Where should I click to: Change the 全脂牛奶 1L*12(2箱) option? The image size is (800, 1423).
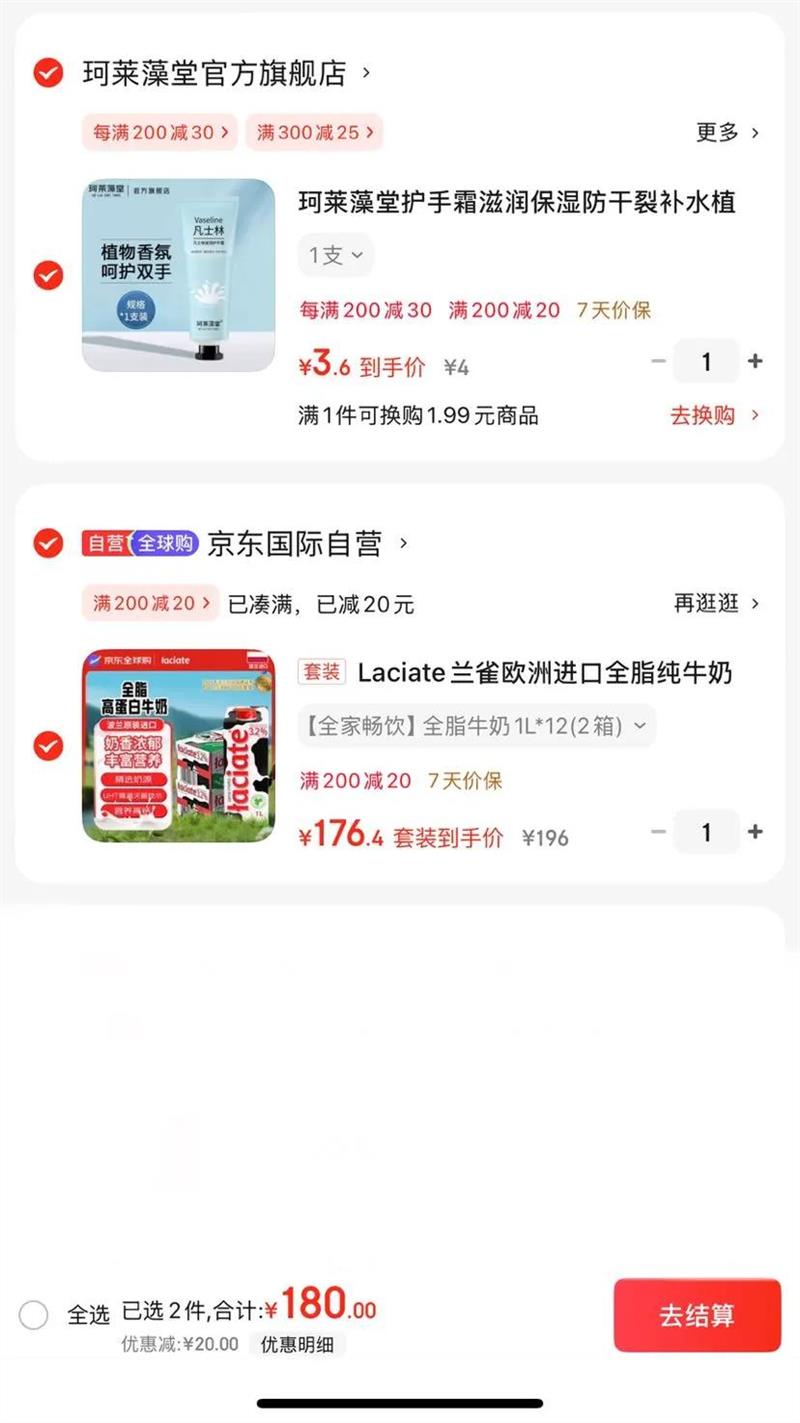click(476, 726)
